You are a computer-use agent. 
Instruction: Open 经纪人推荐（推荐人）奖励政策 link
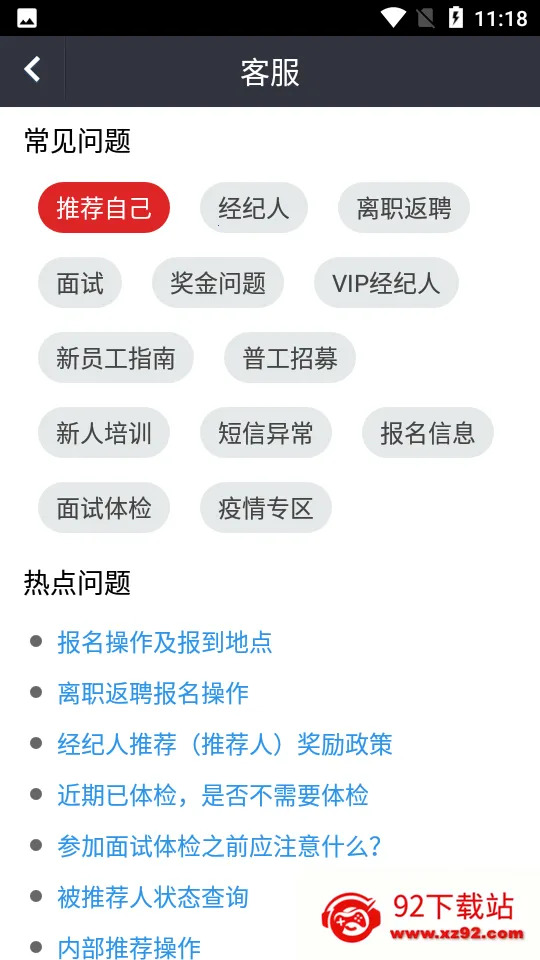[x=225, y=744]
